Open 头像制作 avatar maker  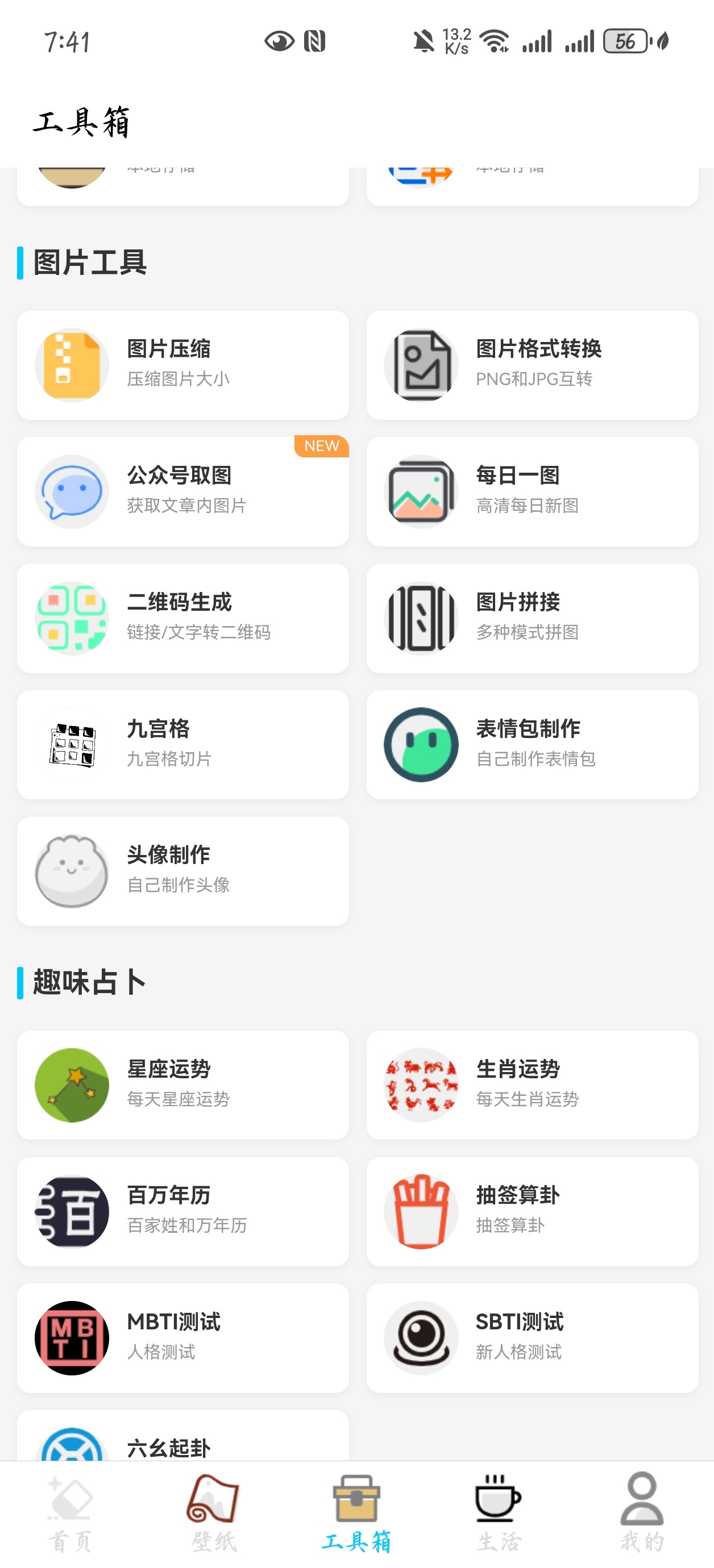coord(183,871)
